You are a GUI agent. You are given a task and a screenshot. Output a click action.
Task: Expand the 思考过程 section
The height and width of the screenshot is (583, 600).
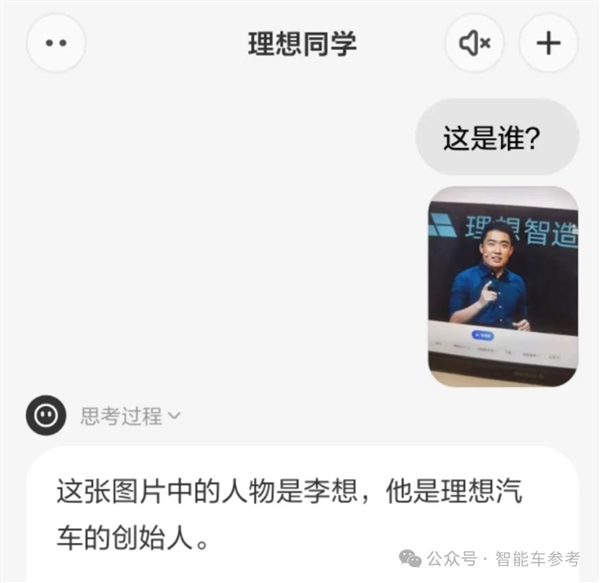130,416
